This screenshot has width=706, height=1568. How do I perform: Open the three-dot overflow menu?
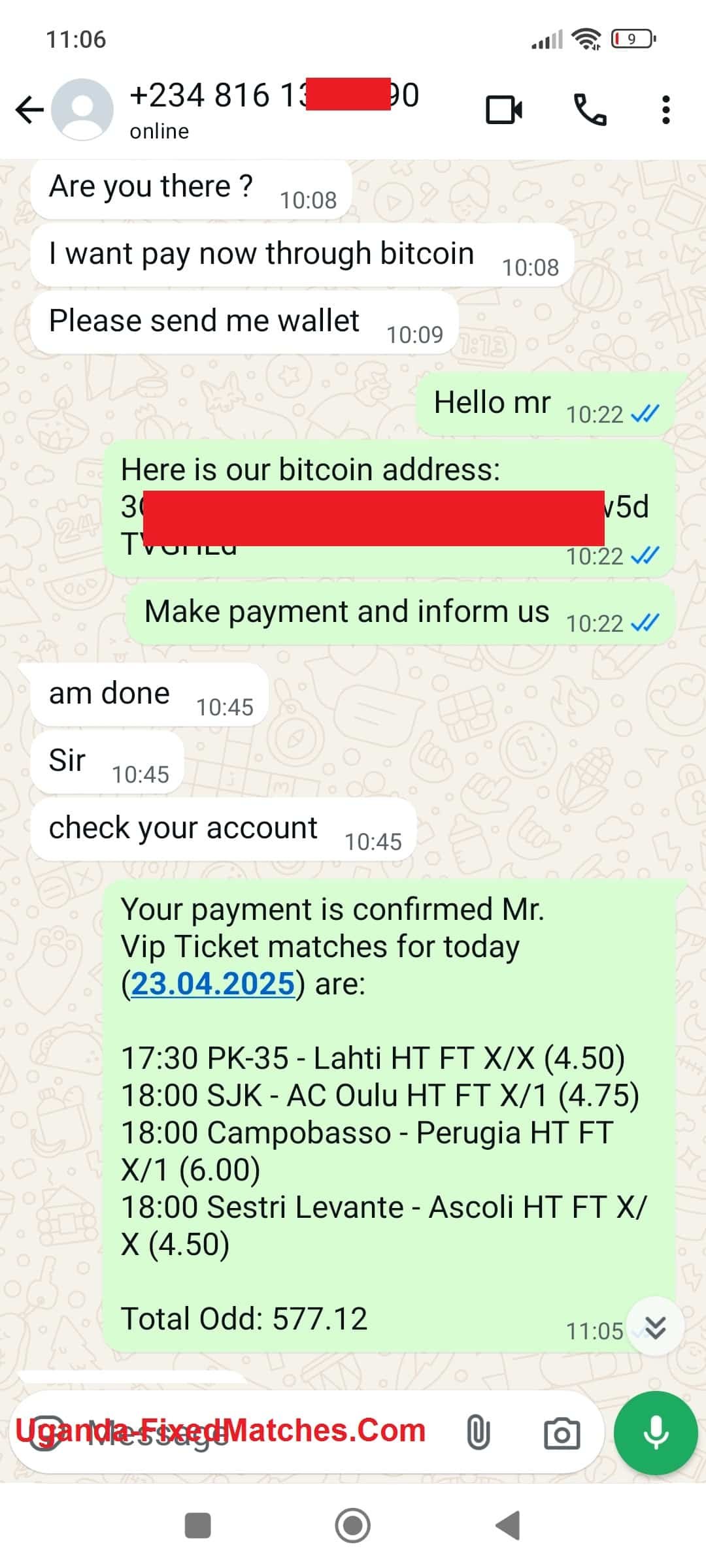click(665, 110)
